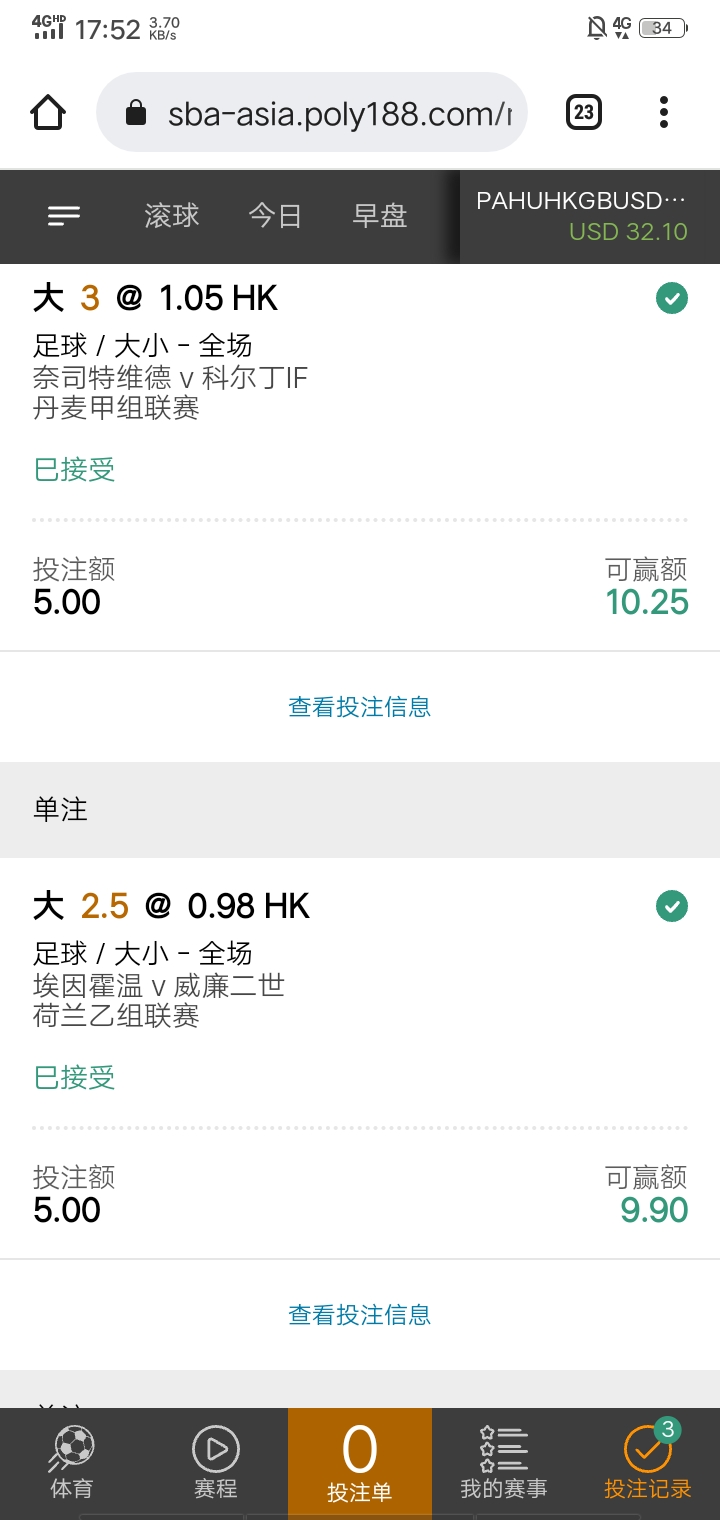Switch to the 今日 tab
The height and width of the screenshot is (1520, 720).
[275, 216]
